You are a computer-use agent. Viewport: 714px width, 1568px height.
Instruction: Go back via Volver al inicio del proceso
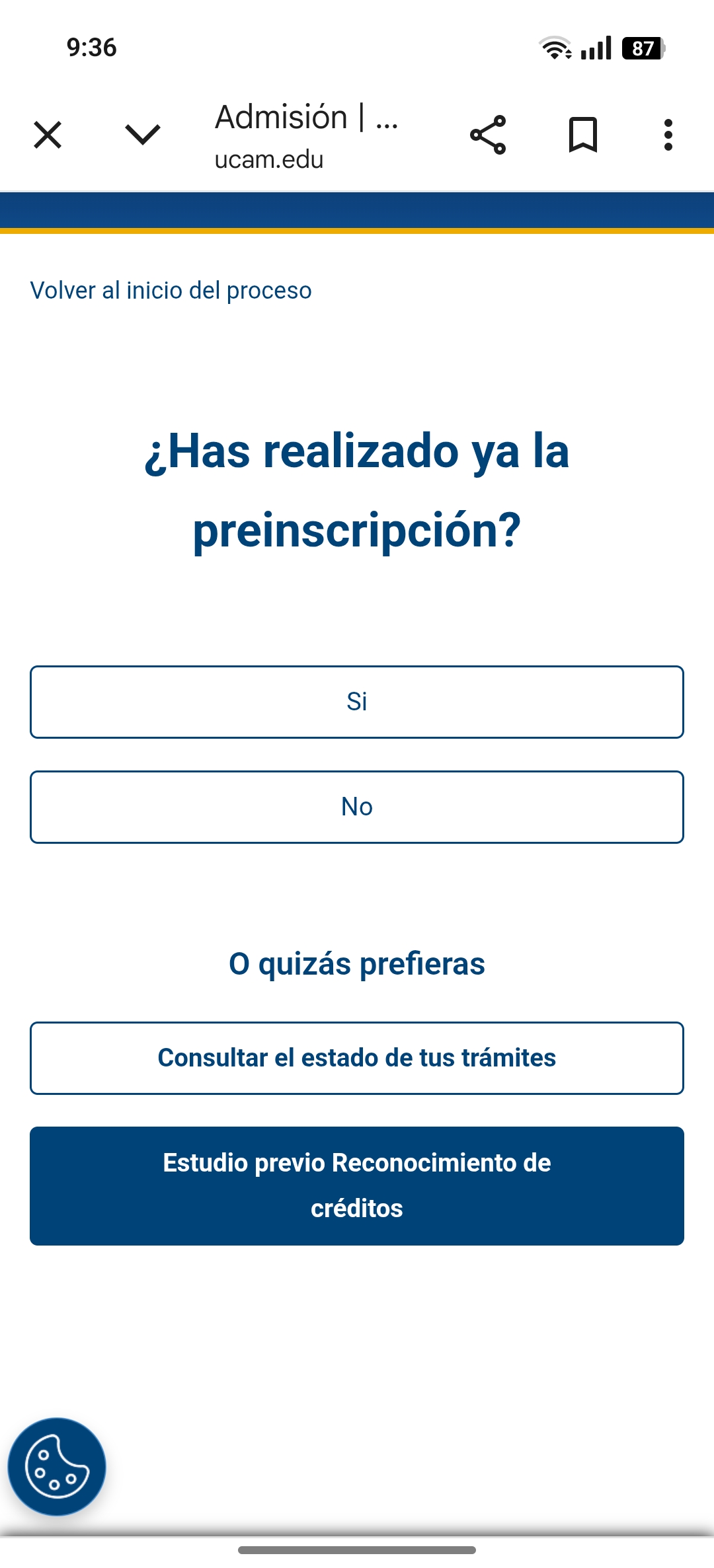click(171, 290)
